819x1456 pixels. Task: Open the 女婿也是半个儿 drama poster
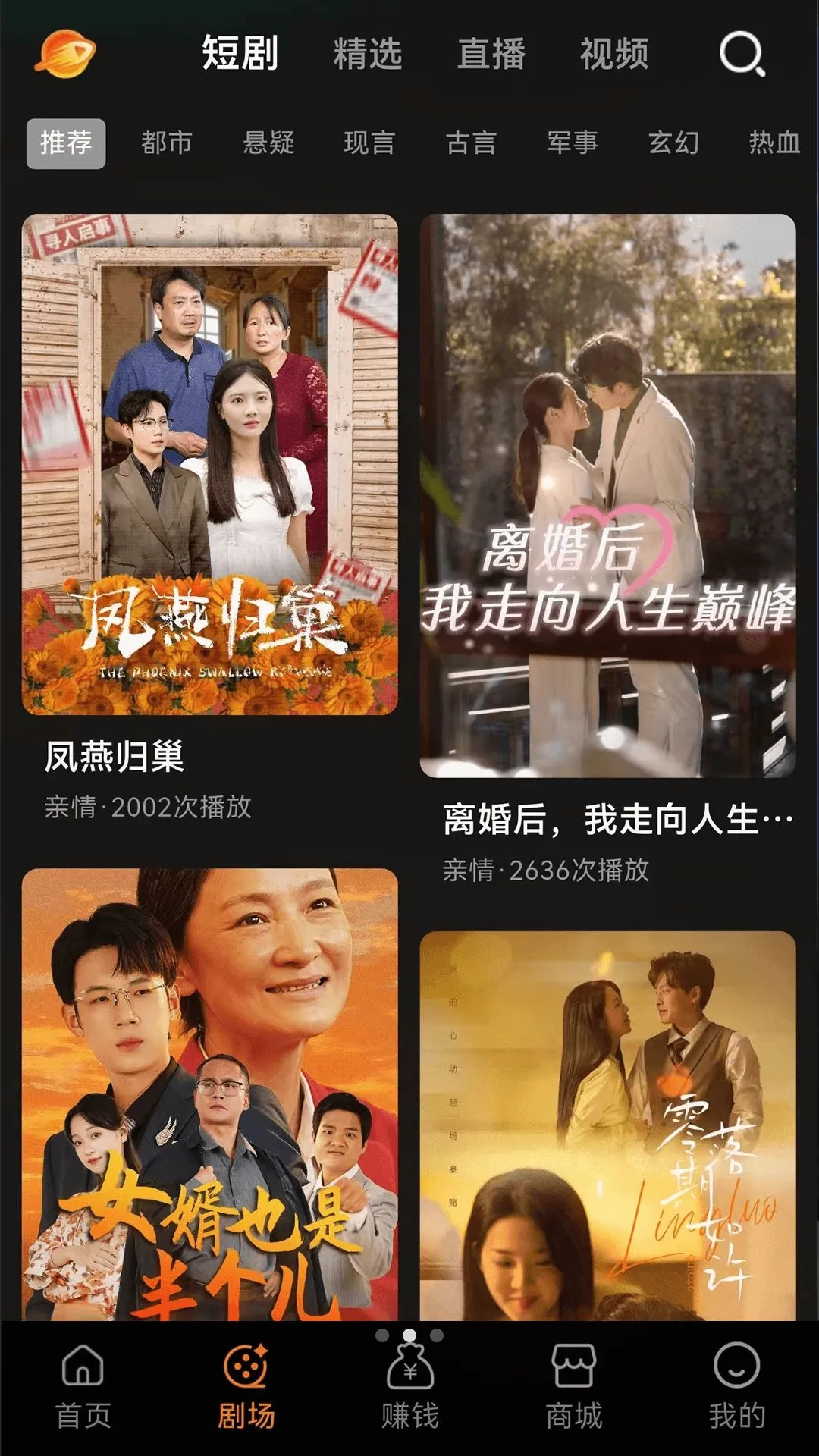click(210, 1094)
